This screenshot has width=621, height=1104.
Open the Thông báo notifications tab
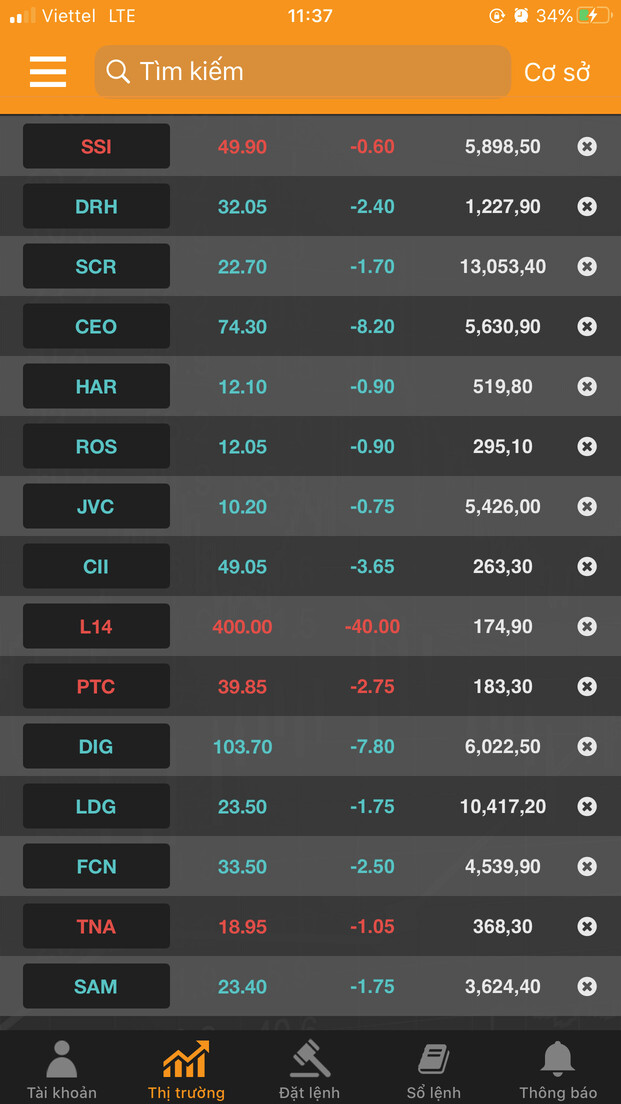click(558, 1070)
